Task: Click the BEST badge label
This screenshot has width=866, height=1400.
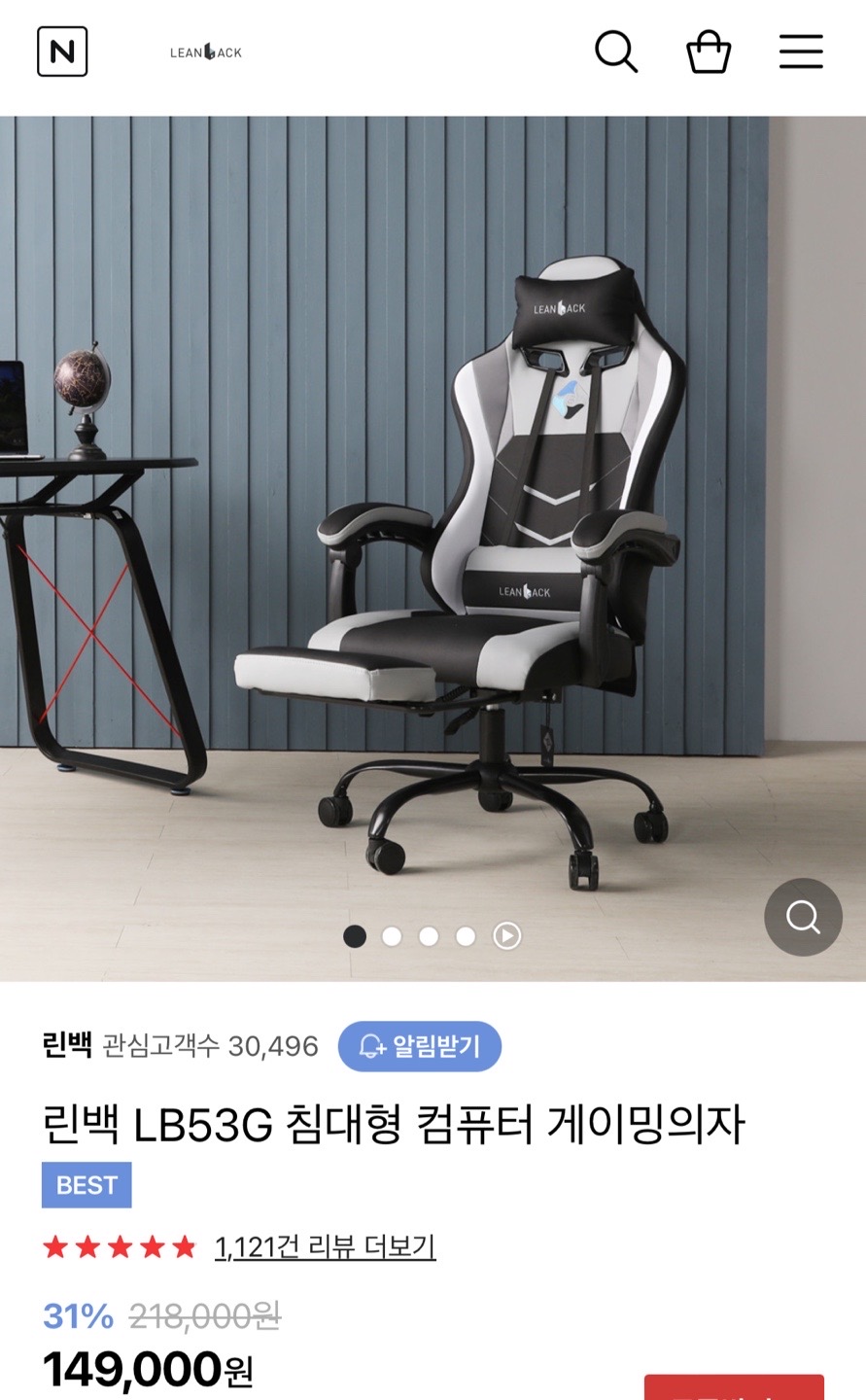Action: pyautogui.click(x=87, y=1184)
